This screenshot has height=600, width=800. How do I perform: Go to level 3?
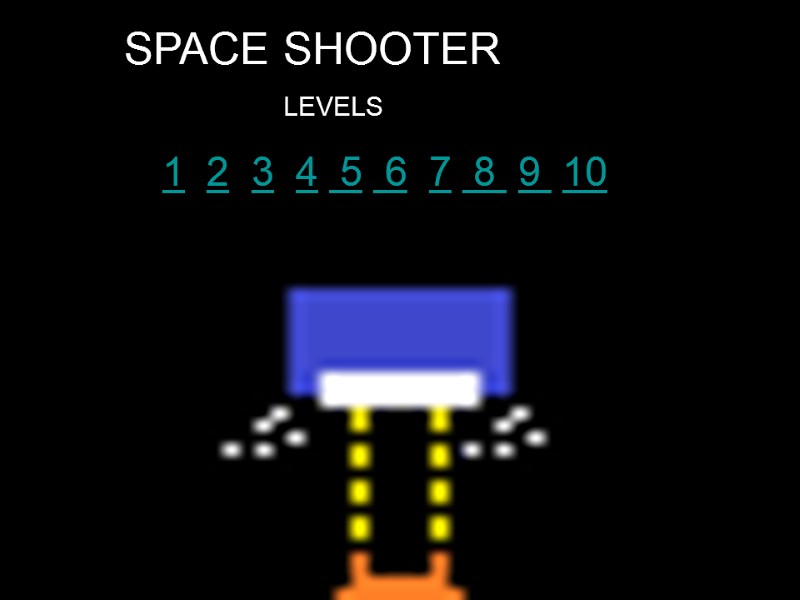coord(262,173)
